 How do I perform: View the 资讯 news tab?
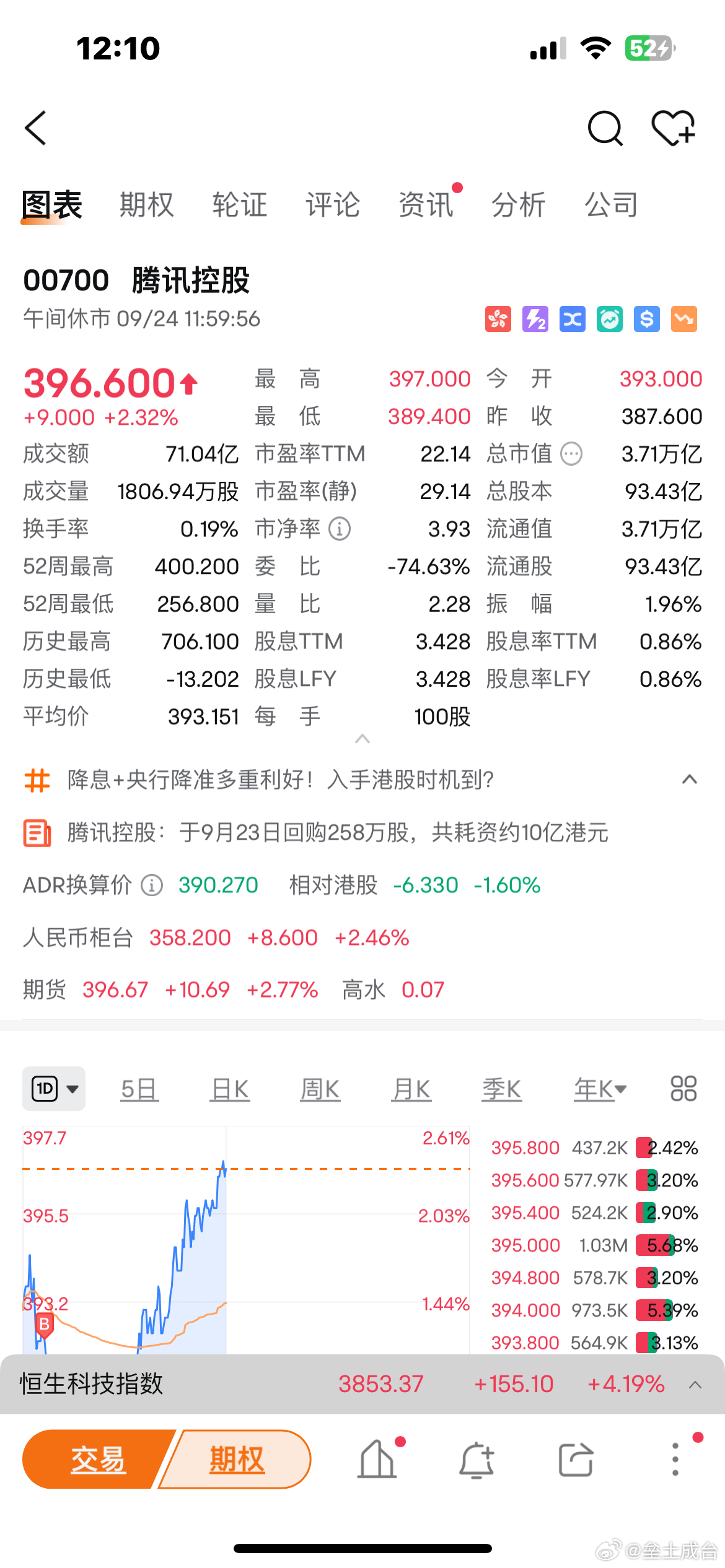(x=426, y=205)
